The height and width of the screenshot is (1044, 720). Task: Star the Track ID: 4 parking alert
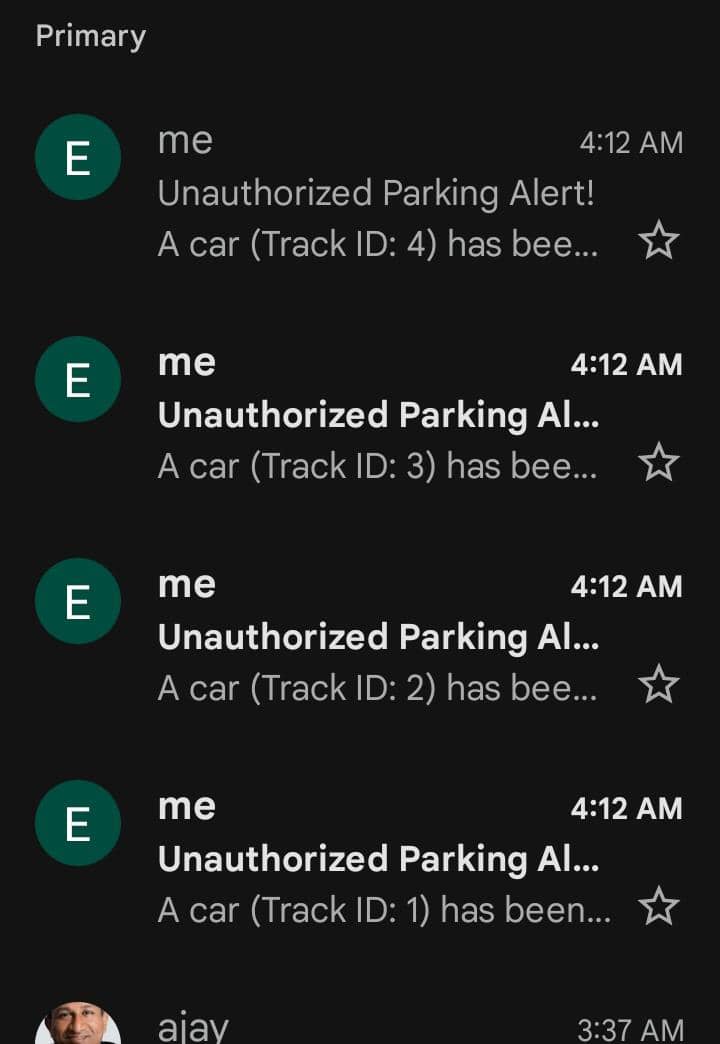pos(658,242)
